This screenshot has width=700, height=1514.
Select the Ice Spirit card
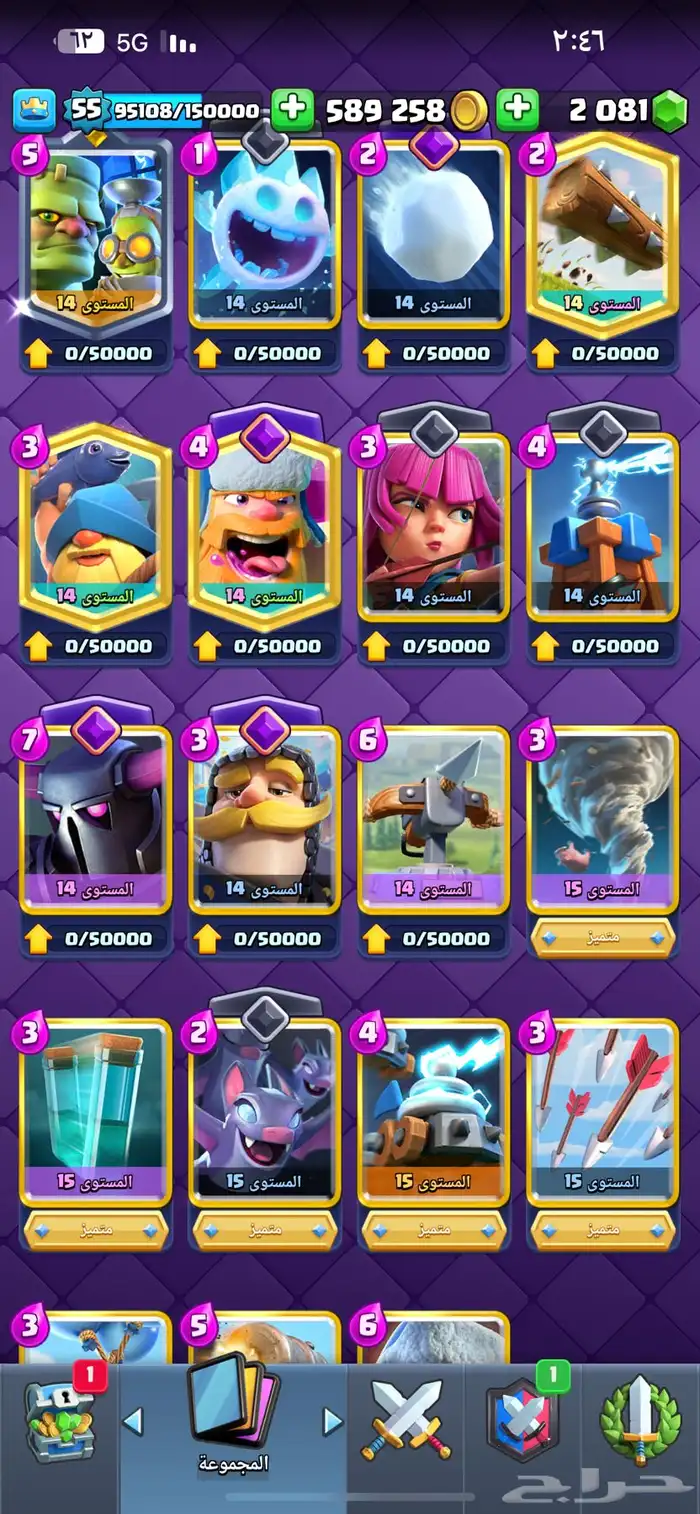coord(265,232)
